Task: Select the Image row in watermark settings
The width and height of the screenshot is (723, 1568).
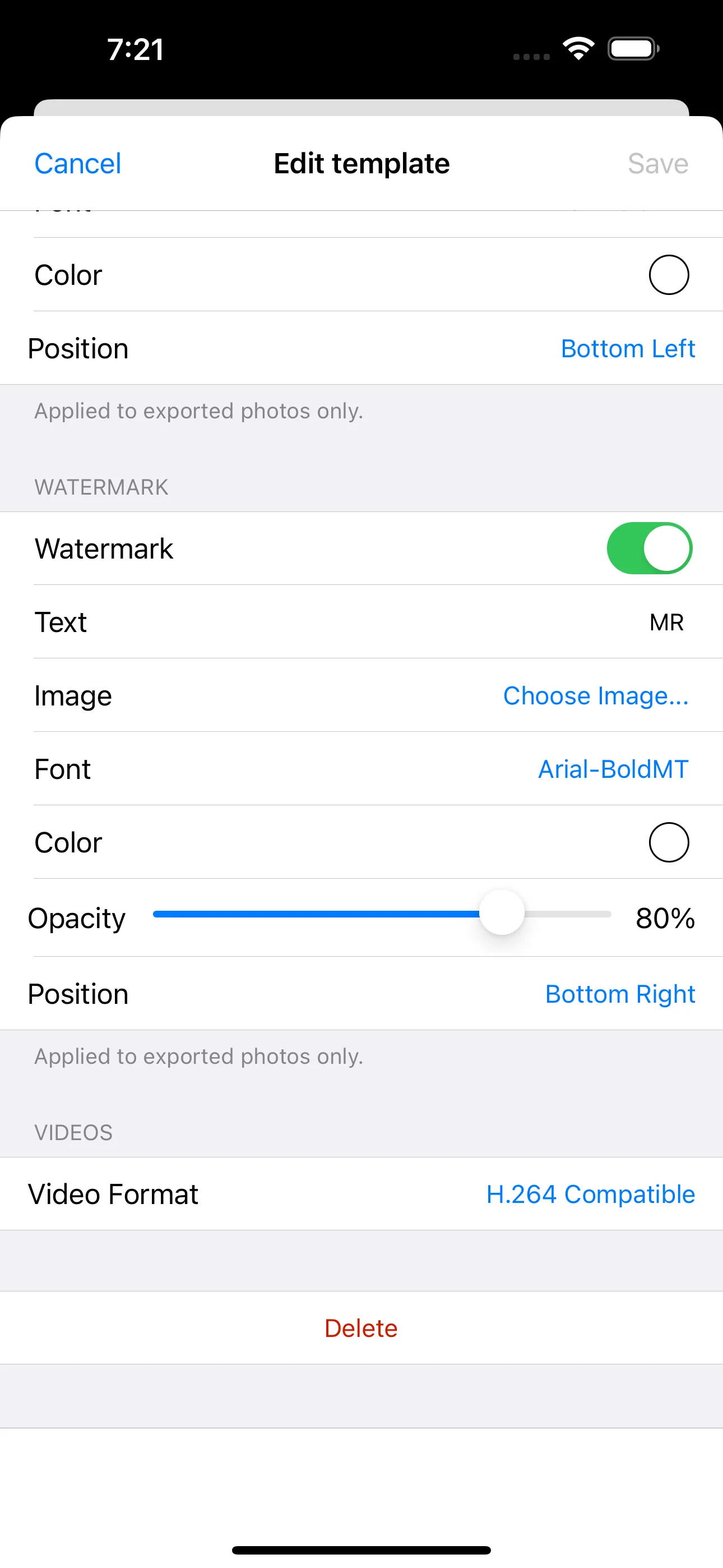Action: (73, 695)
